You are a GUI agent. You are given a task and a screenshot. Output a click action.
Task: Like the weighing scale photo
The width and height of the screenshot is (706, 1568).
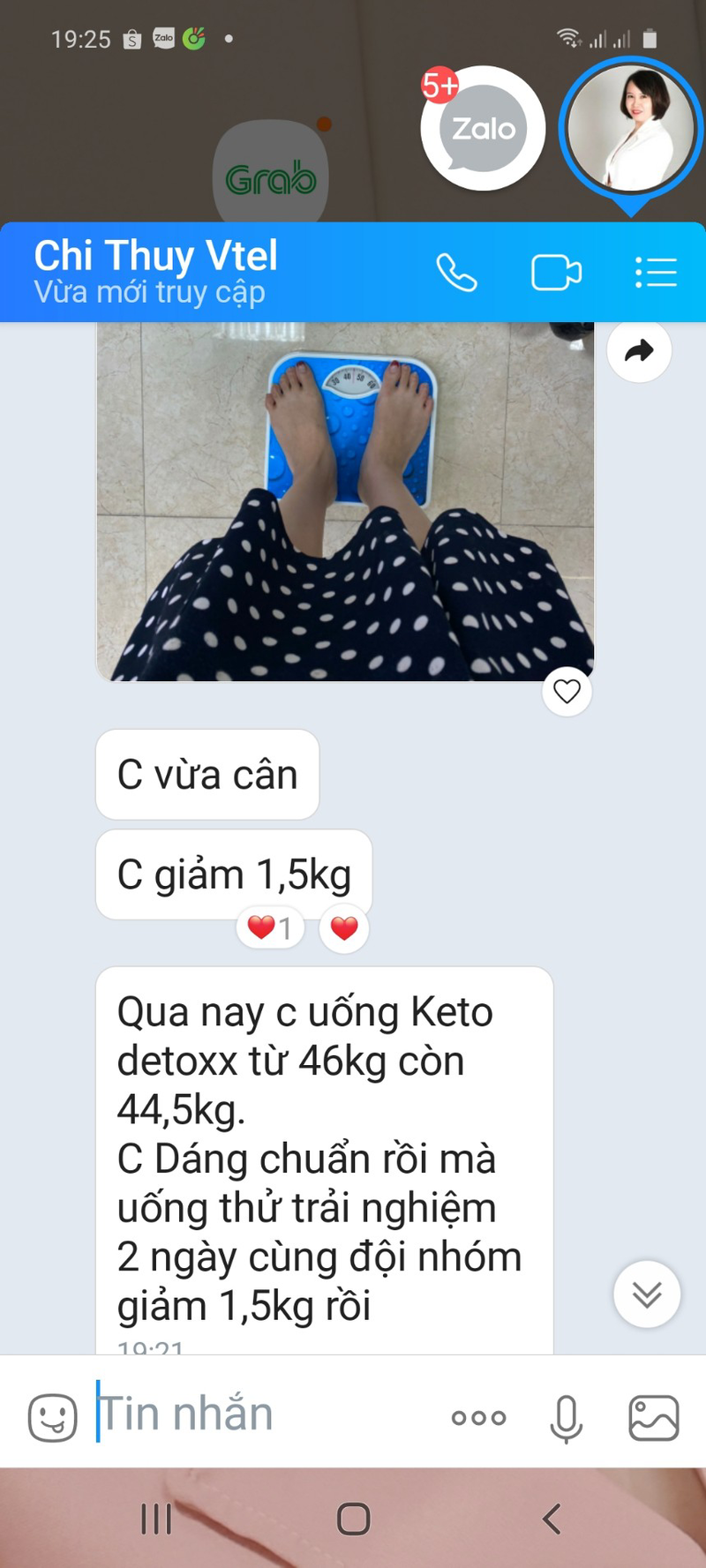click(x=567, y=691)
